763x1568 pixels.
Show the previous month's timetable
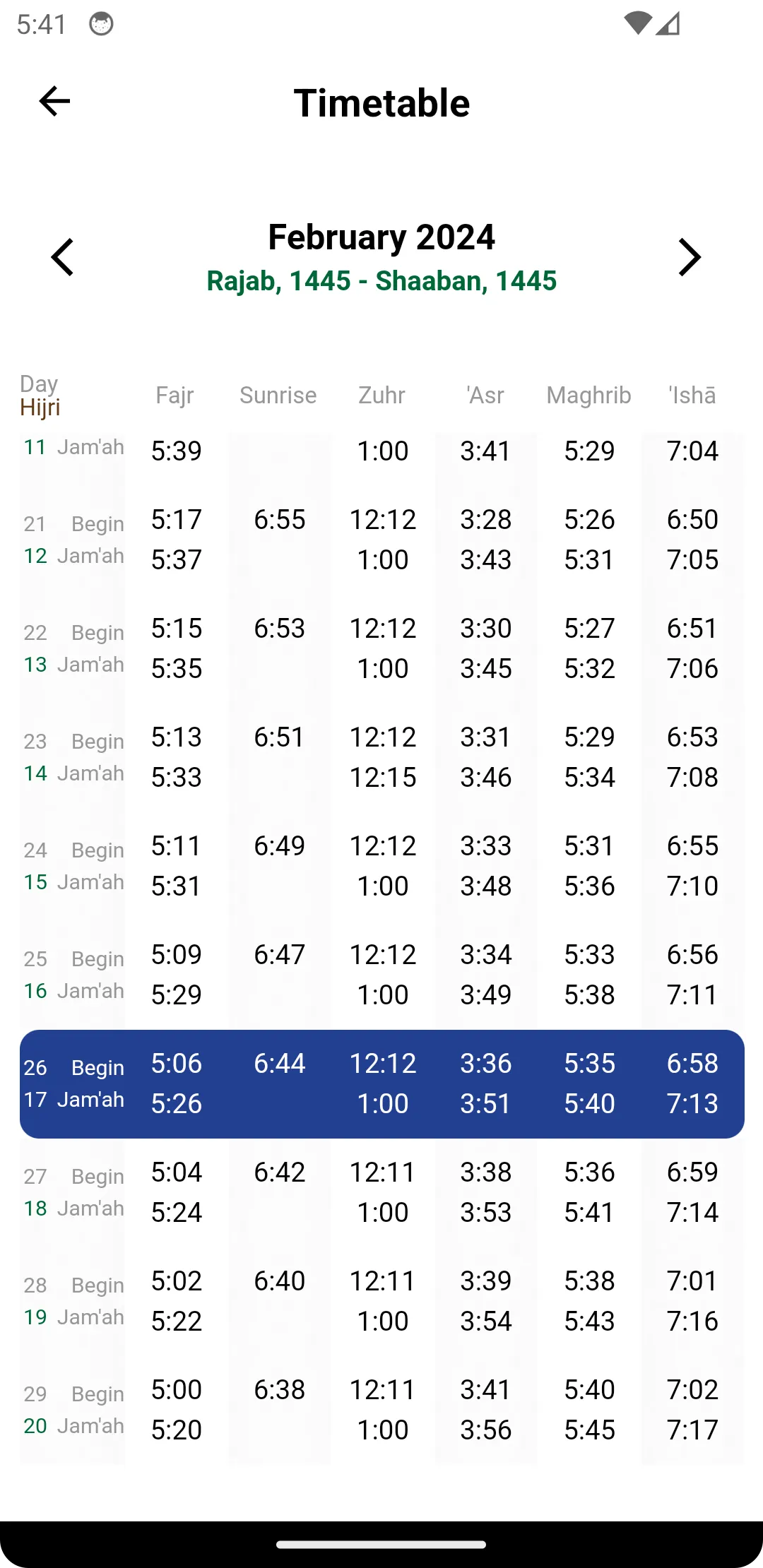(63, 257)
